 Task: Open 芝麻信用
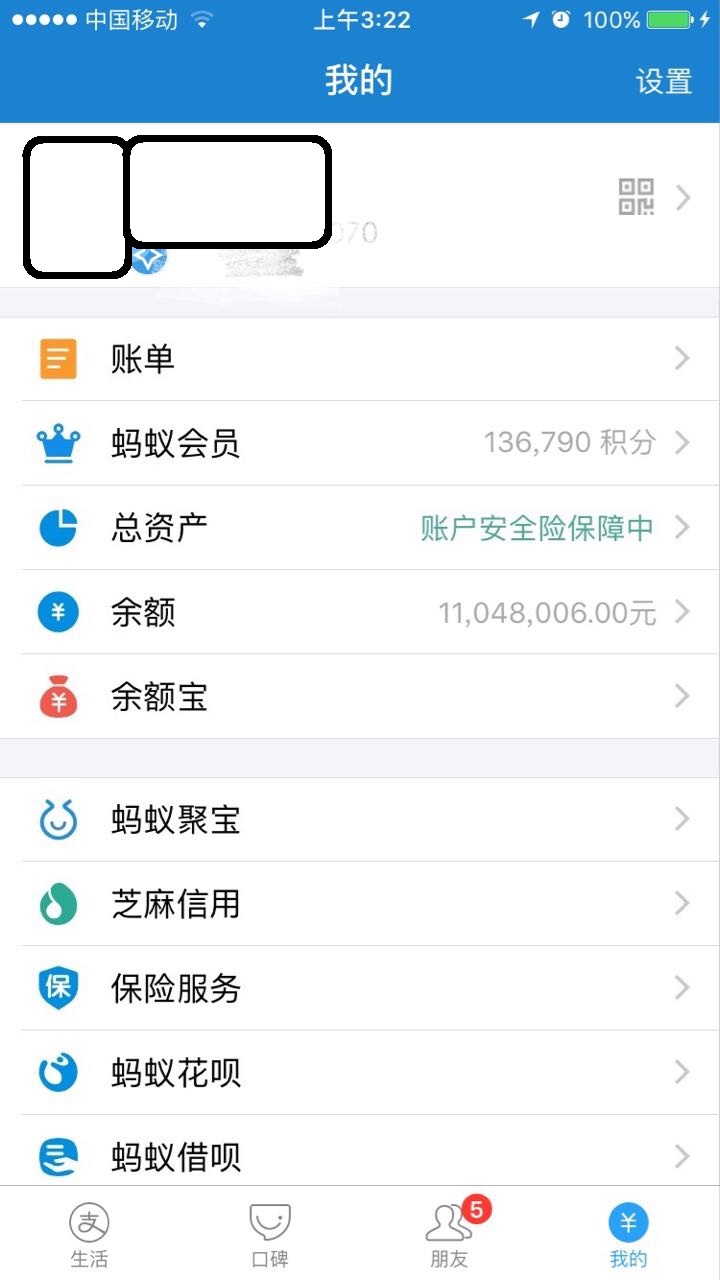360,904
